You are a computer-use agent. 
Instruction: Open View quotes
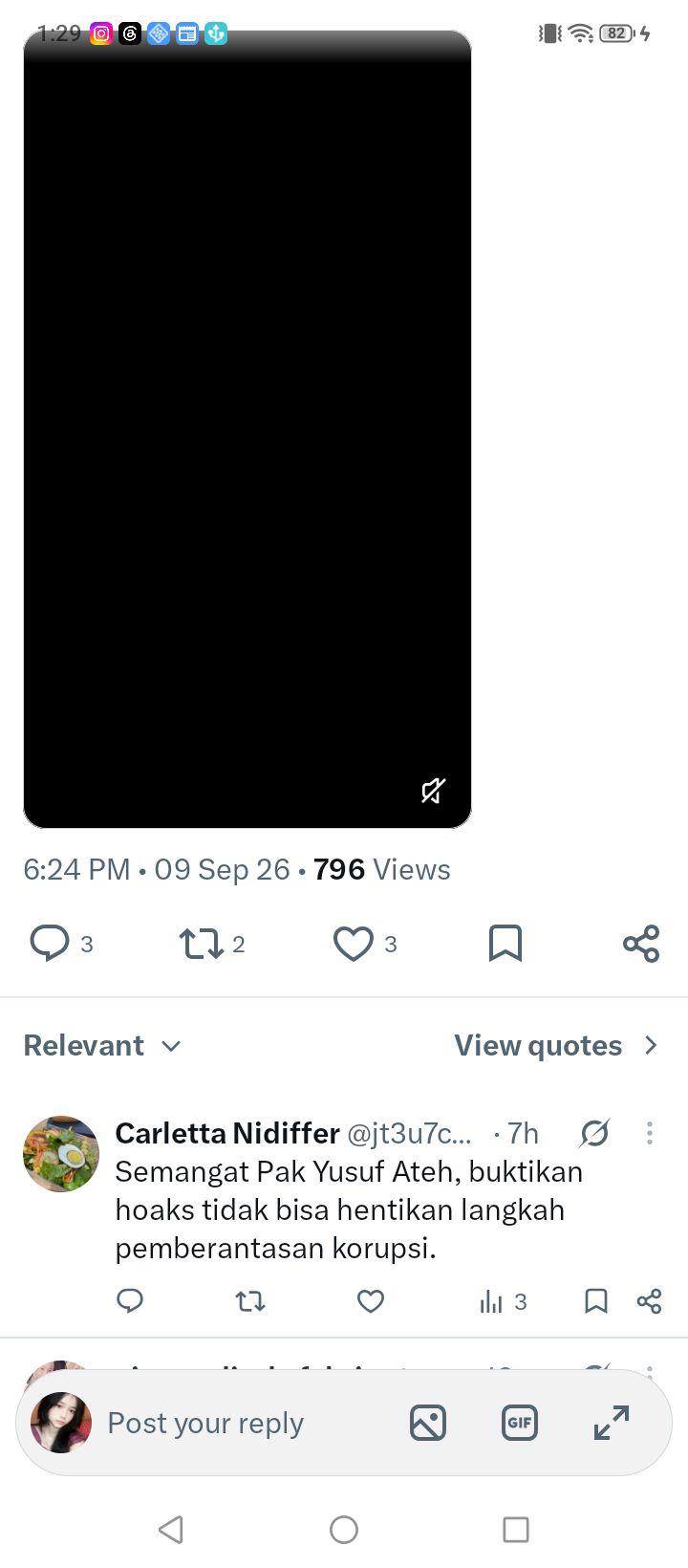point(556,1045)
